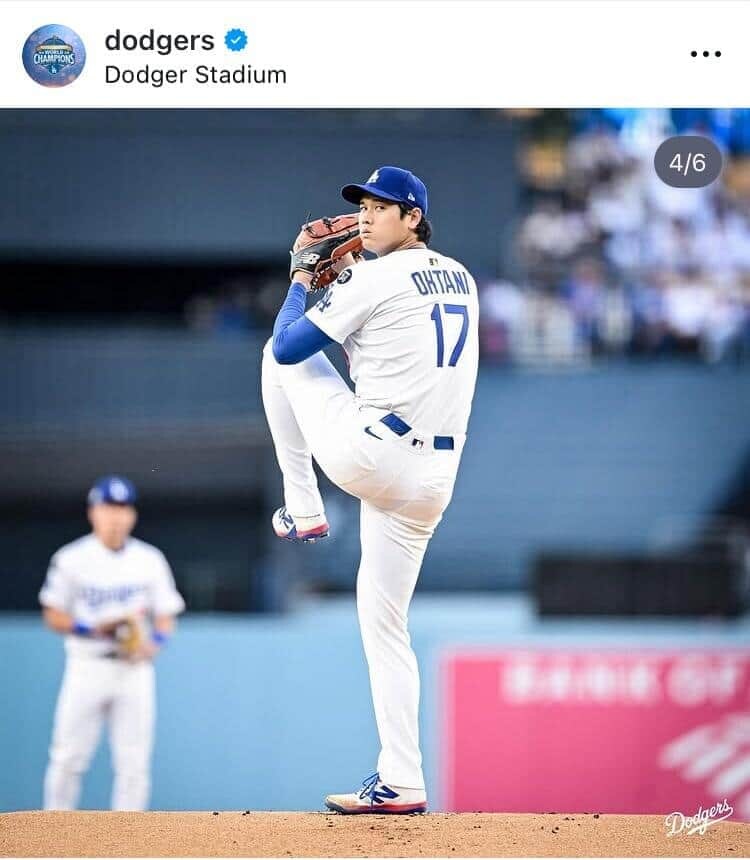Tap the carousel counter badge showing 4/6
The image size is (750, 860).
(x=686, y=161)
